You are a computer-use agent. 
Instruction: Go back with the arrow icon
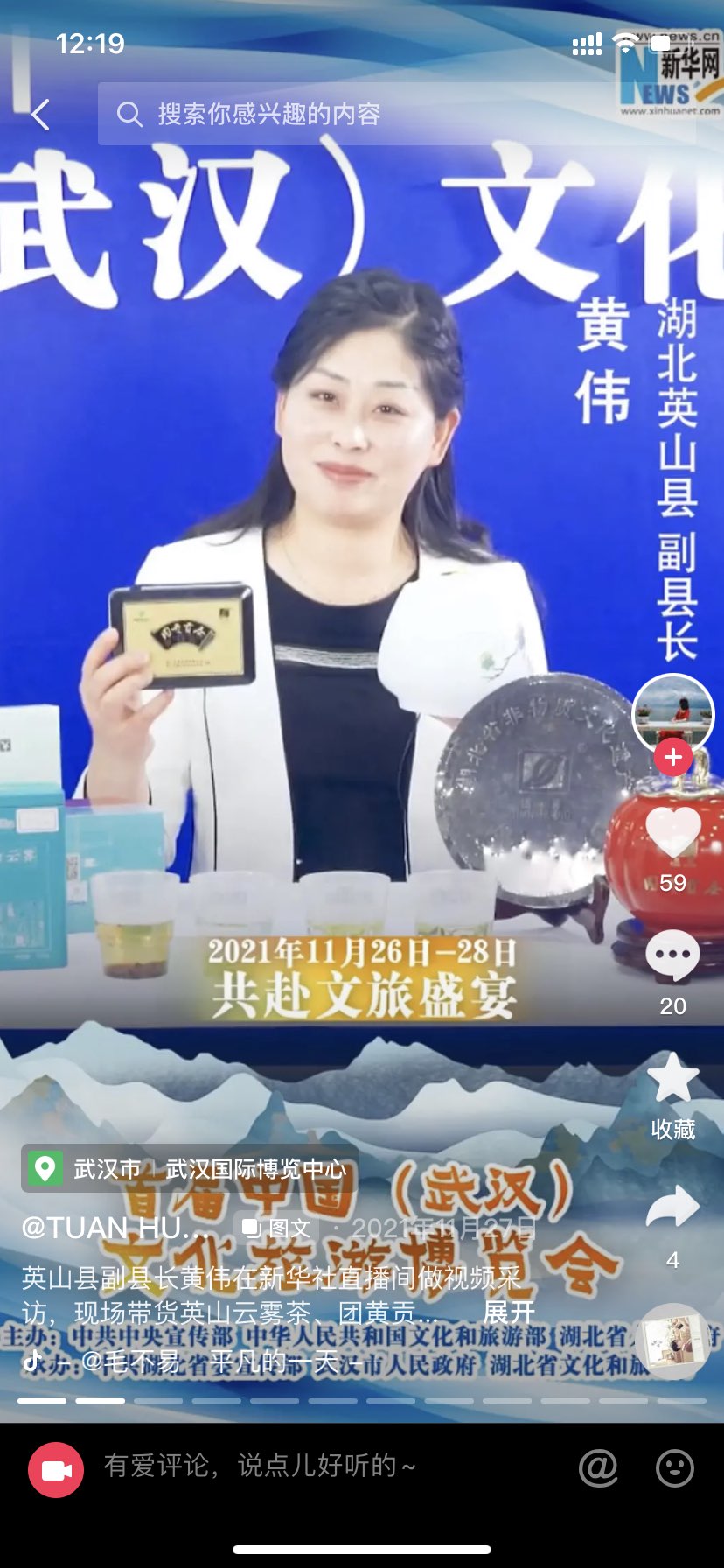40,115
